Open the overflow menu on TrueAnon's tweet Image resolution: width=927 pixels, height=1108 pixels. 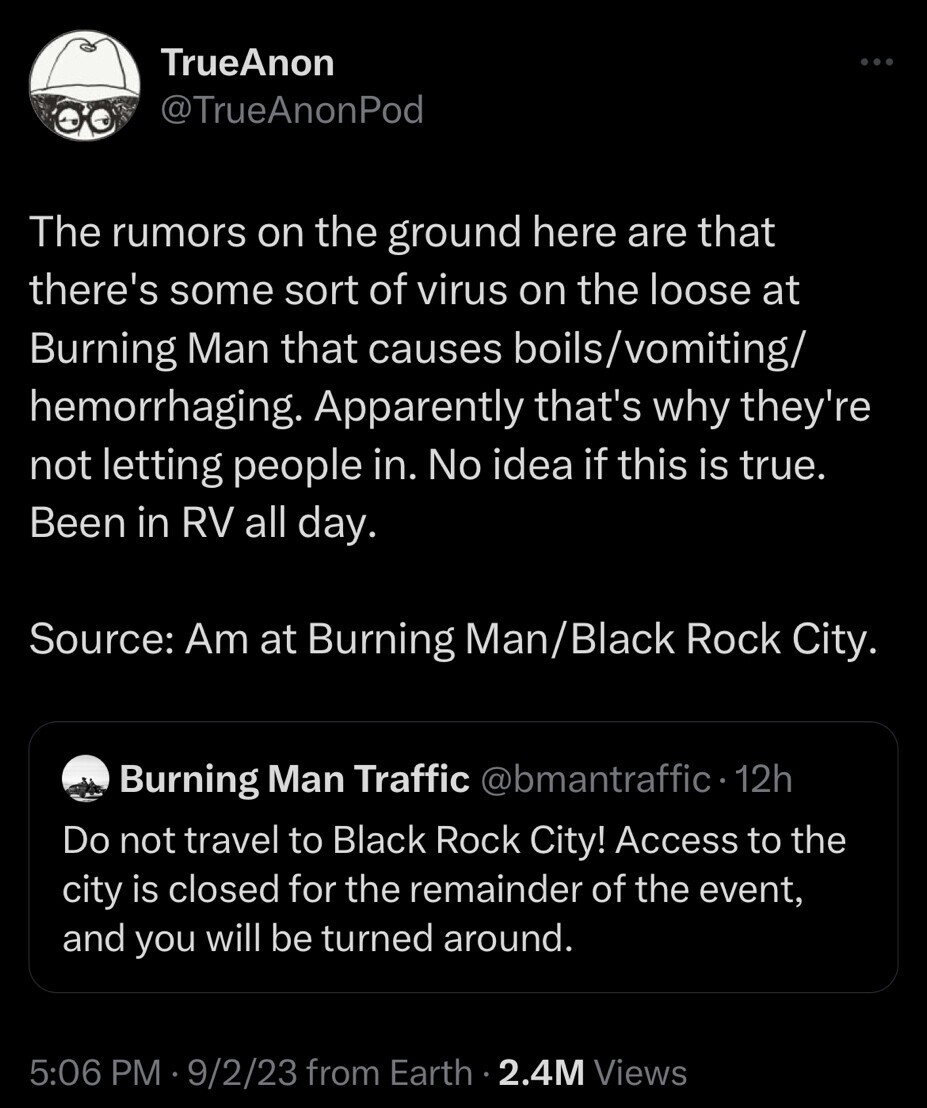[875, 63]
